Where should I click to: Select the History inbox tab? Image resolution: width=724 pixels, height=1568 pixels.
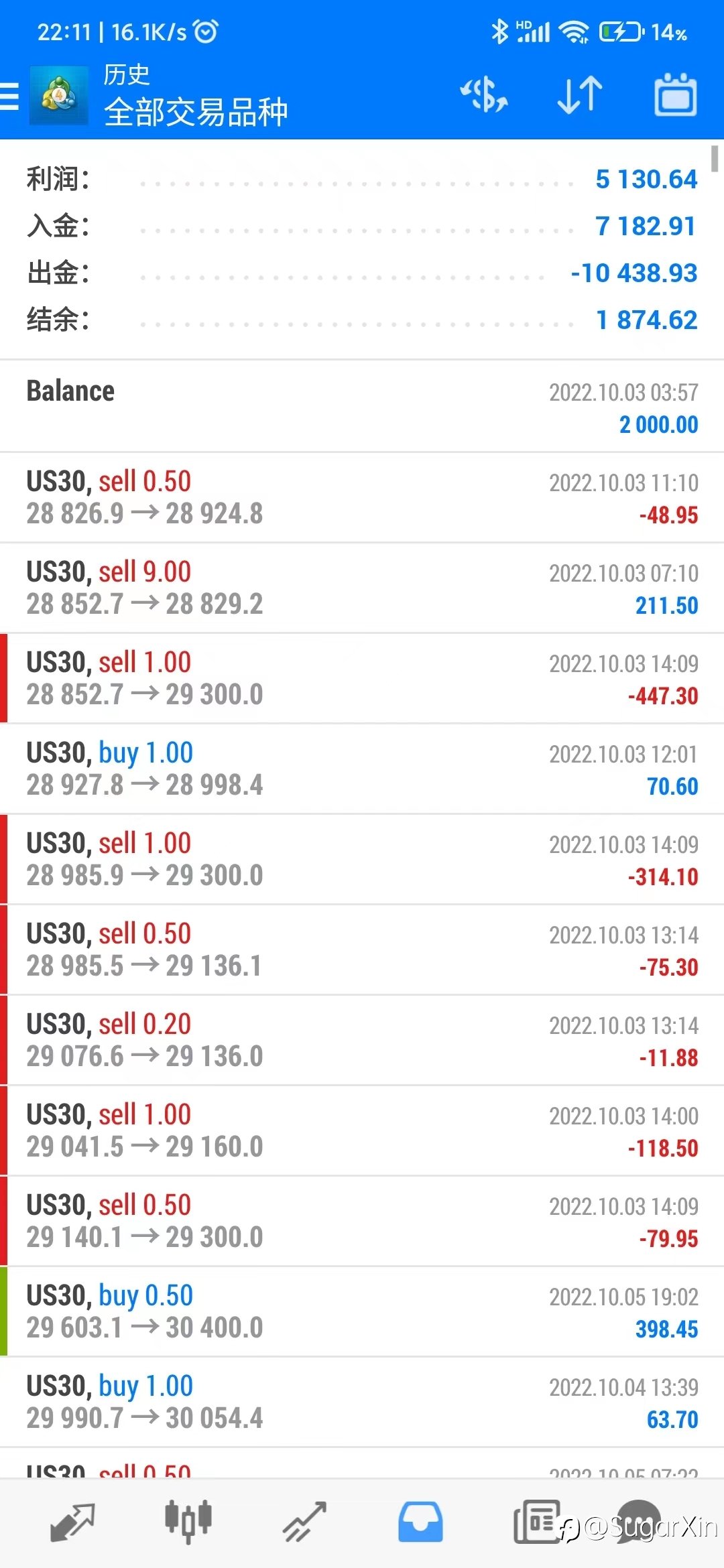click(420, 1522)
